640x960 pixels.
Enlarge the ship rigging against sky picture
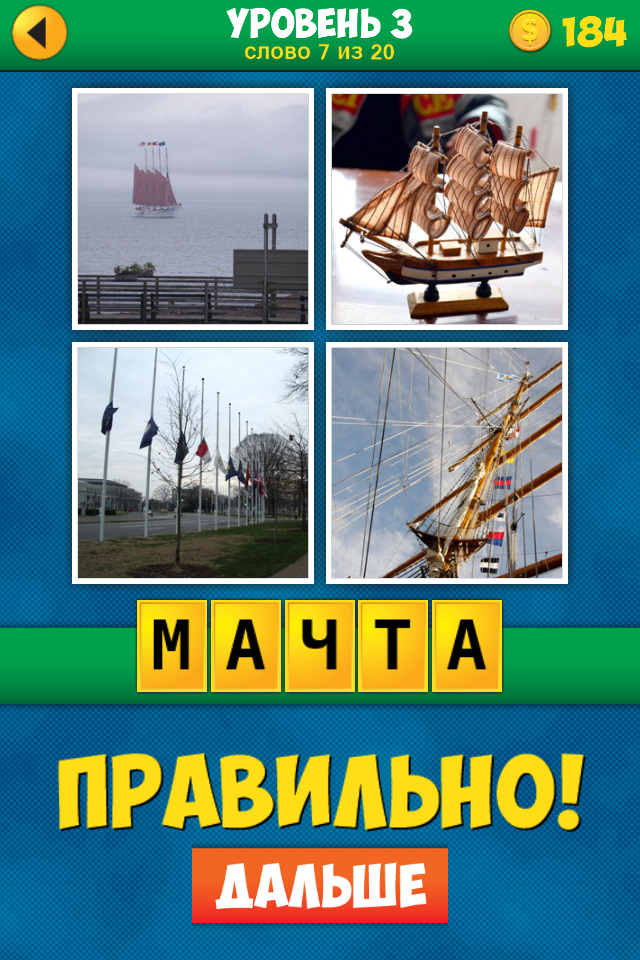pos(446,463)
